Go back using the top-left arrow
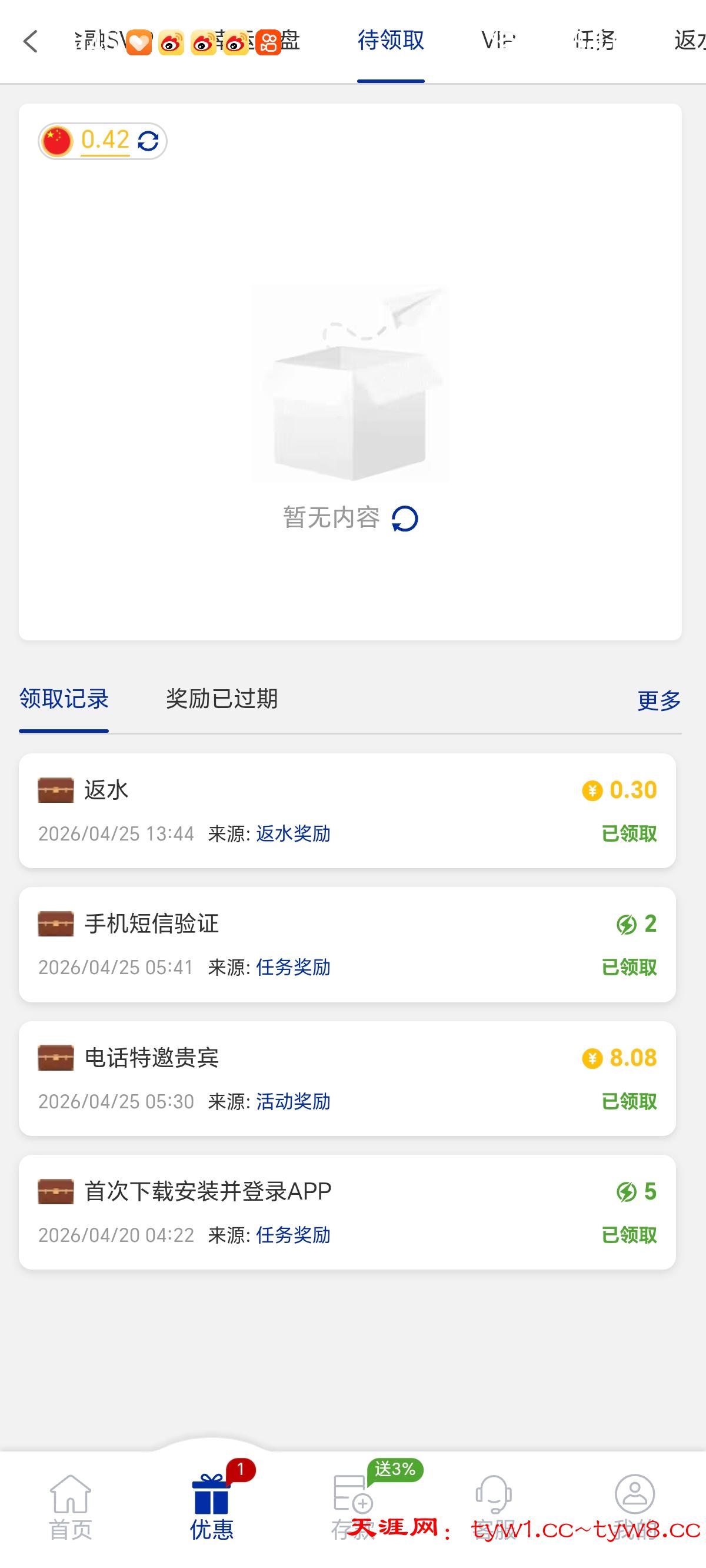The width and height of the screenshot is (706, 1568). point(31,41)
